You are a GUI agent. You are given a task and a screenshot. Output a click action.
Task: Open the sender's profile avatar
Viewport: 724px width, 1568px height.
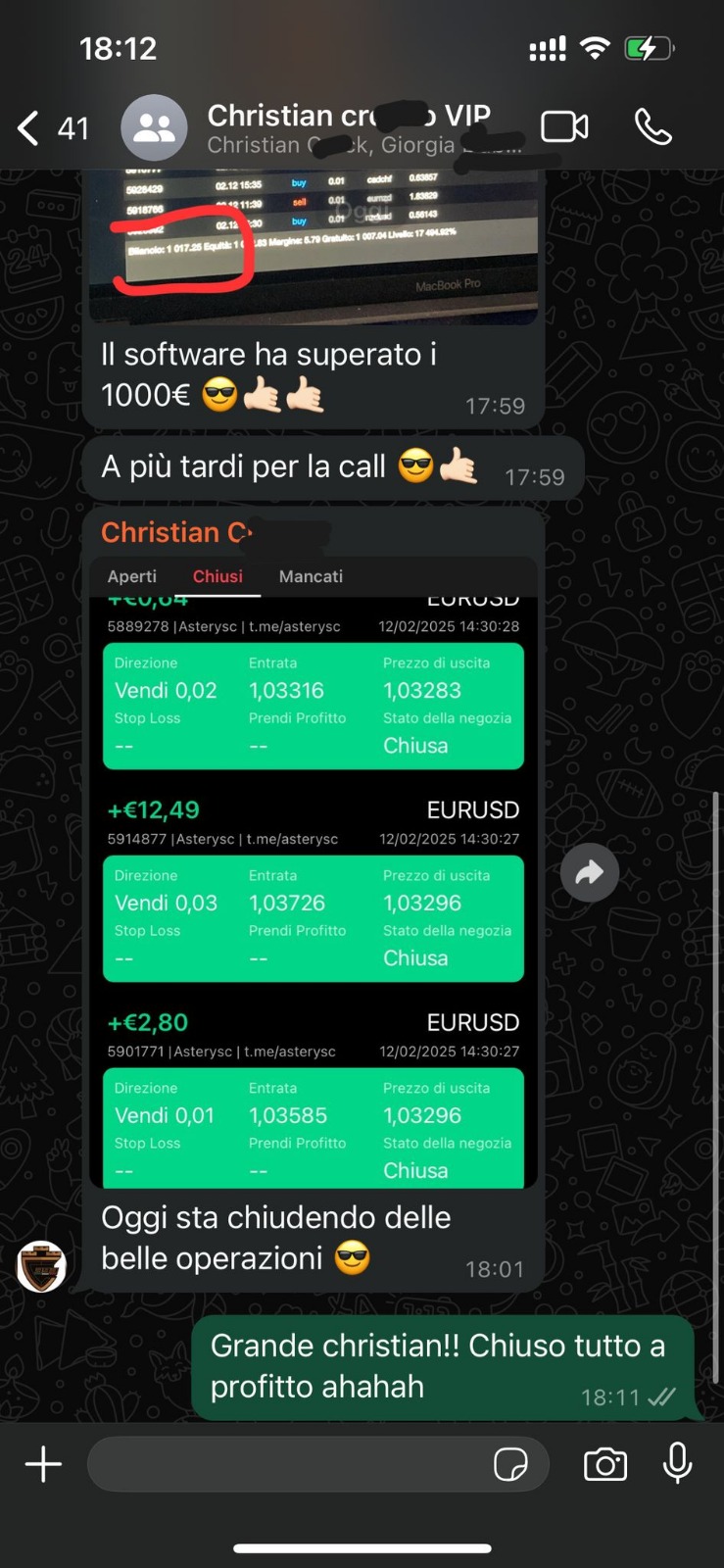41,1265
